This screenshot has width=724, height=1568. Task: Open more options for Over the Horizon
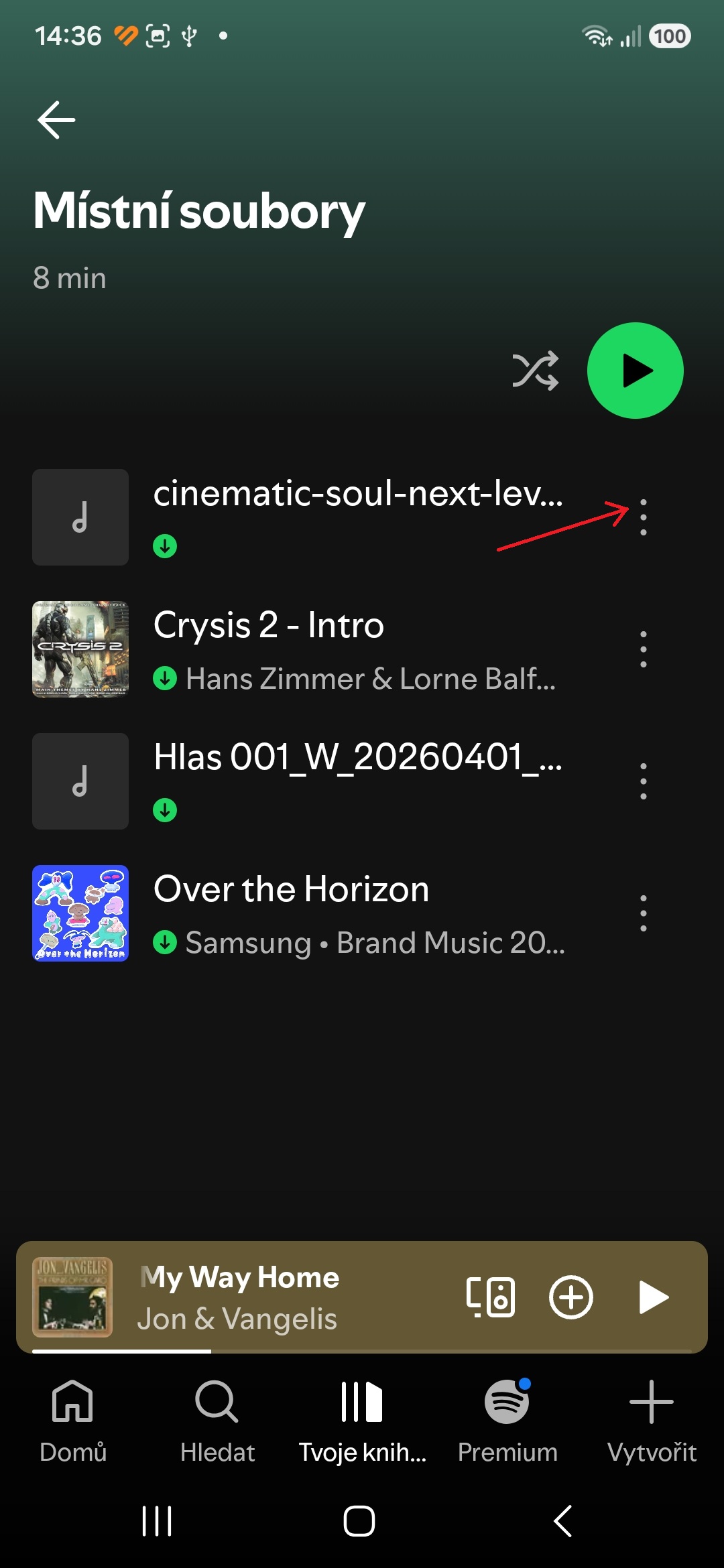tap(644, 913)
